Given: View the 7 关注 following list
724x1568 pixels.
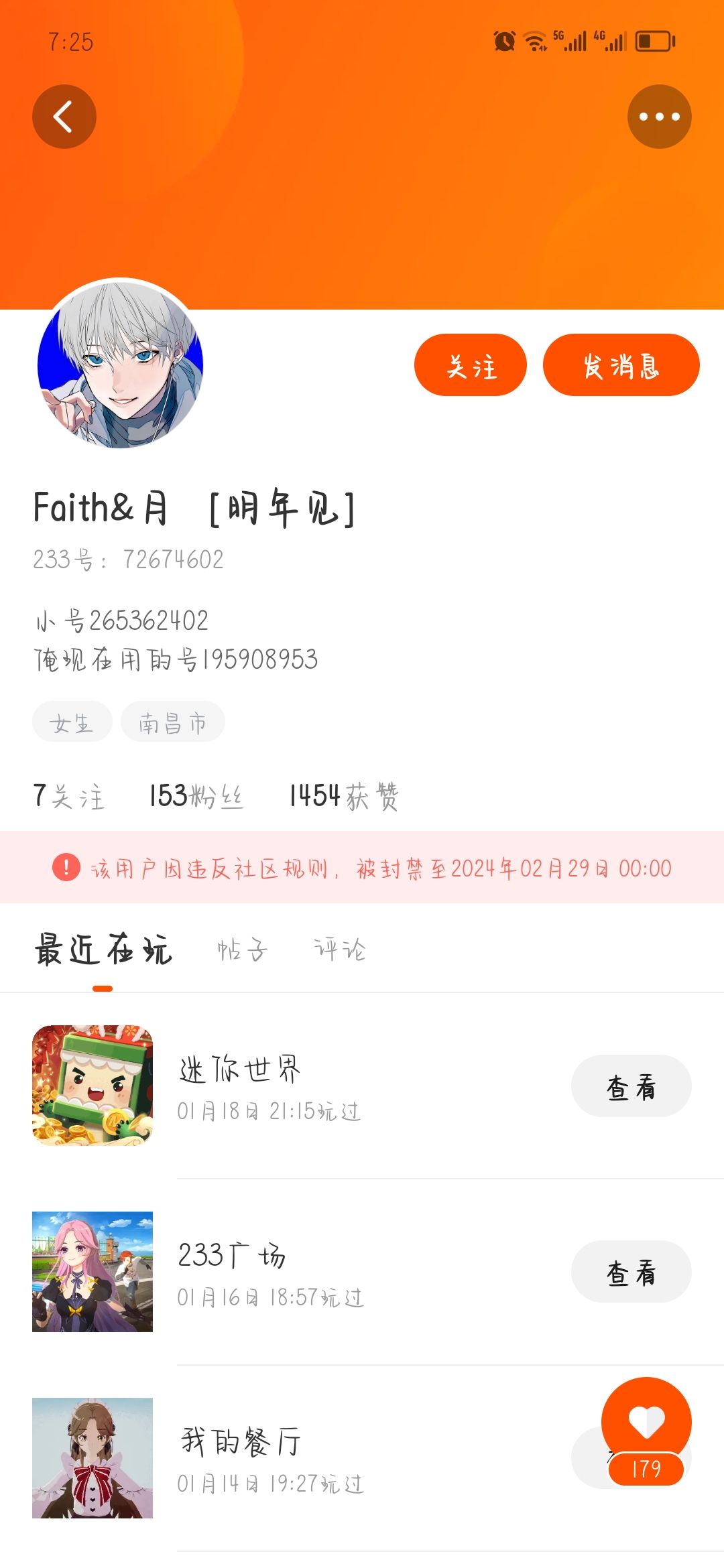Looking at the screenshot, I should (68, 796).
